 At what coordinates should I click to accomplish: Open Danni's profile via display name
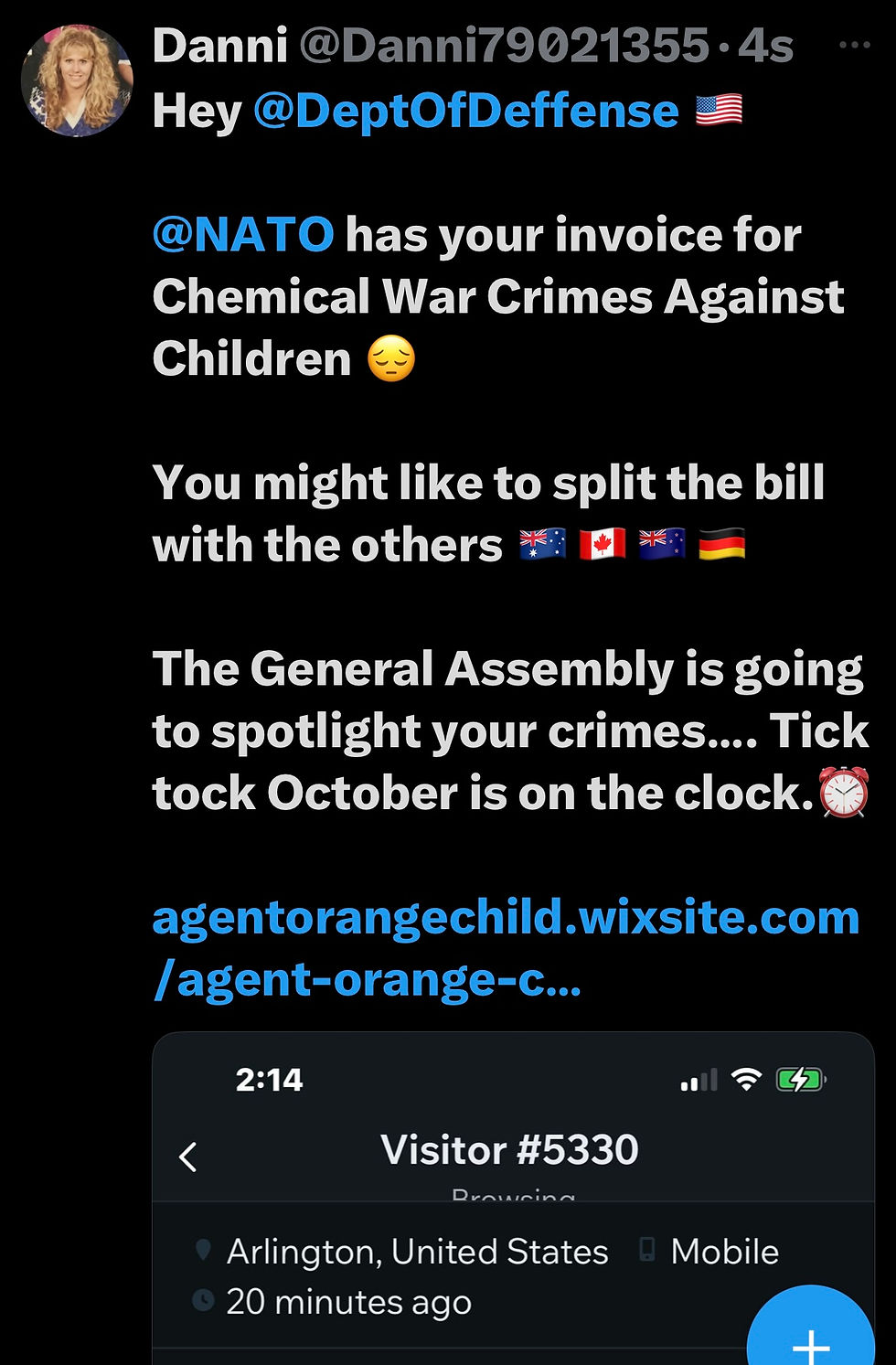219,46
